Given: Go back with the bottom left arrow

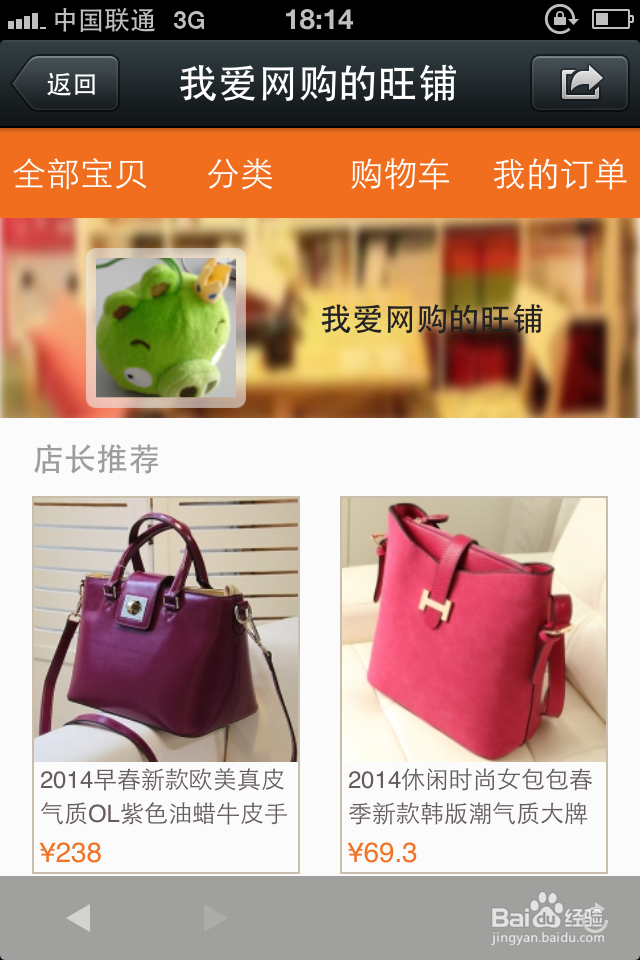Looking at the screenshot, I should point(78,917).
